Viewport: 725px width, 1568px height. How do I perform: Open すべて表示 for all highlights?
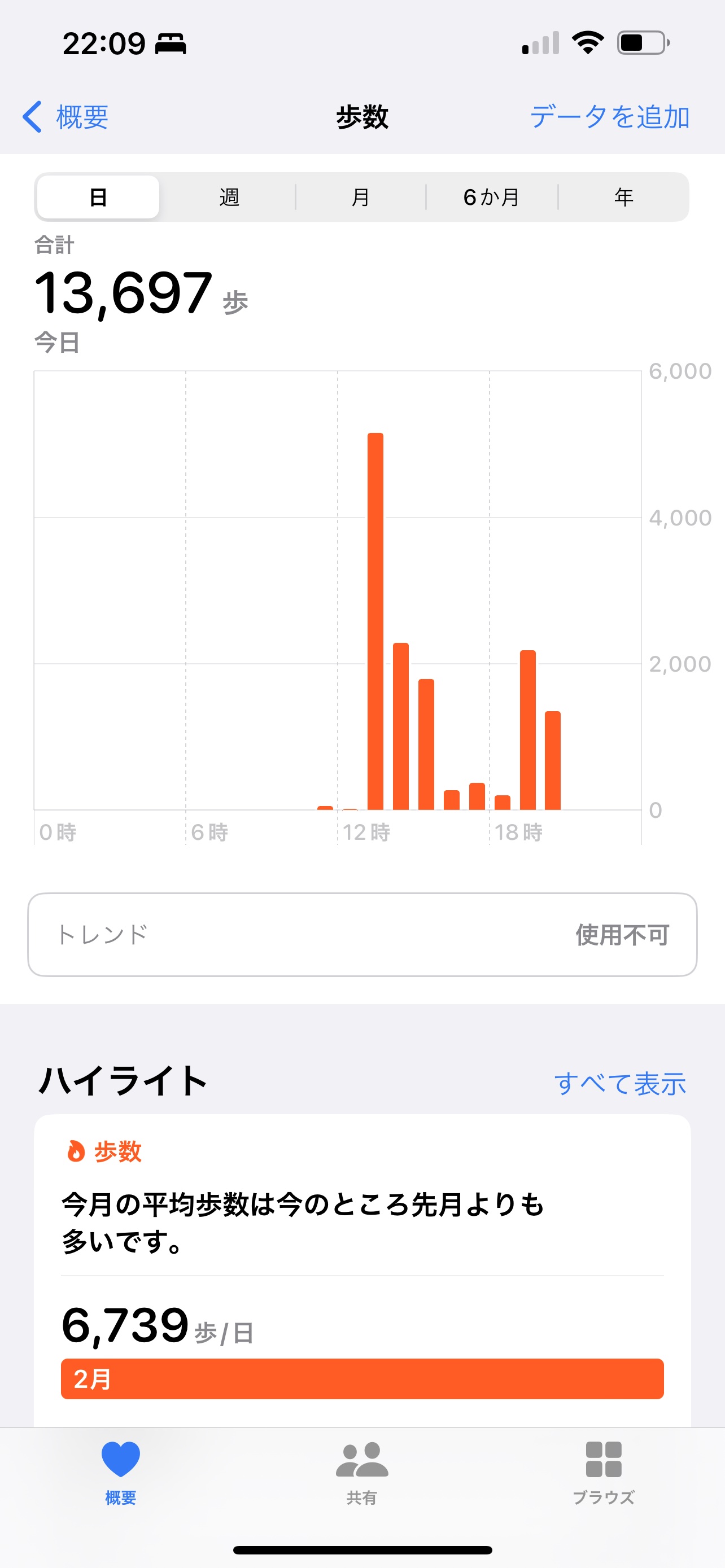click(619, 1084)
